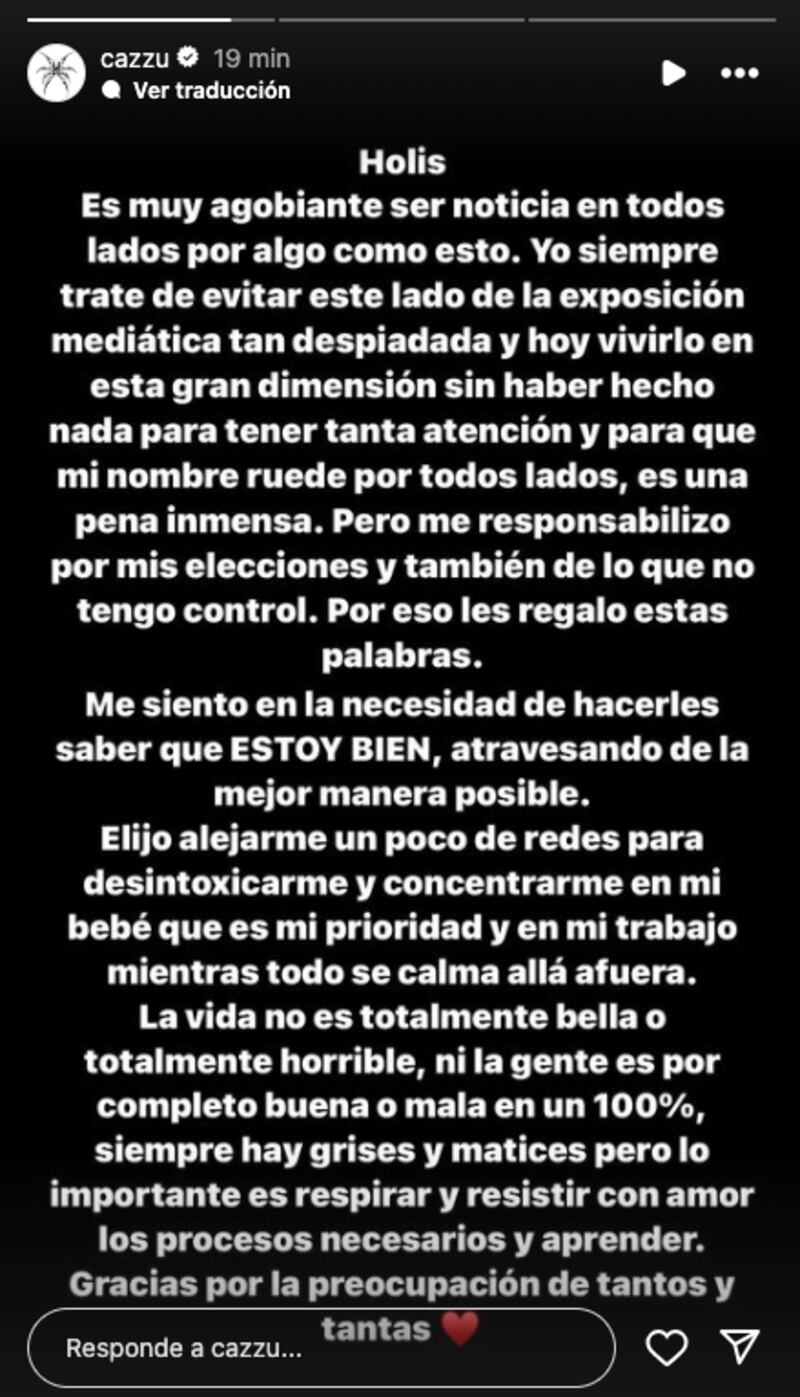Focus the Responde a cazzu reply field
The width and height of the screenshot is (800, 1397).
tap(320, 1347)
